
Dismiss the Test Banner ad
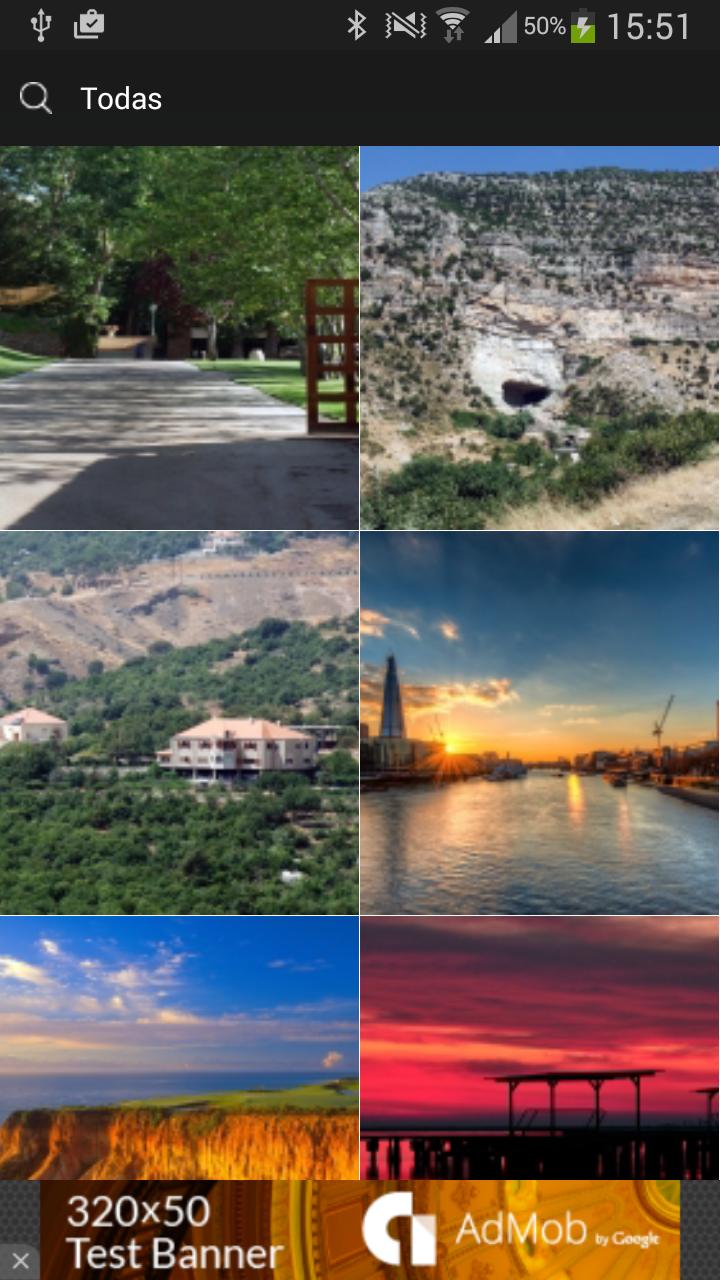(22, 1262)
